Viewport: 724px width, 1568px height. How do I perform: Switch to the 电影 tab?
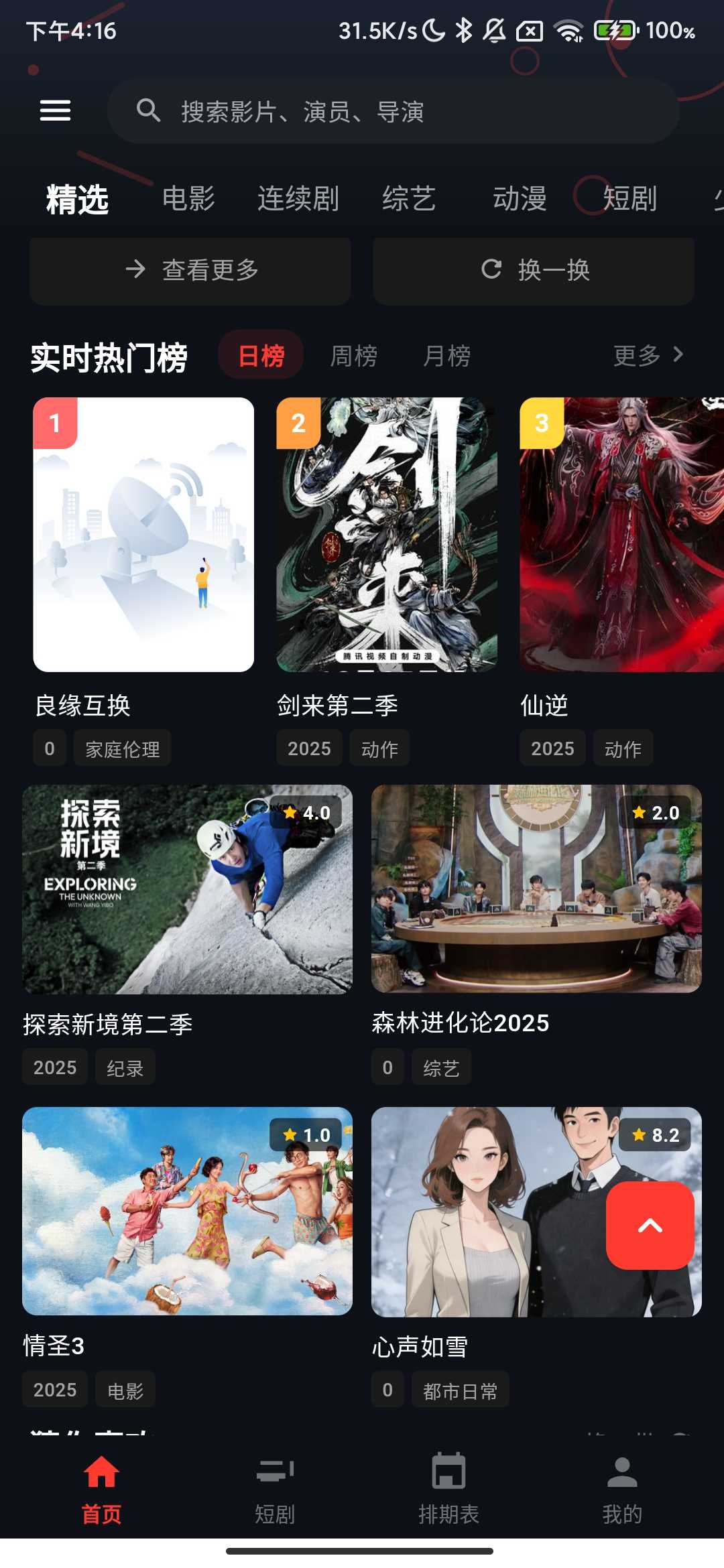tap(189, 199)
